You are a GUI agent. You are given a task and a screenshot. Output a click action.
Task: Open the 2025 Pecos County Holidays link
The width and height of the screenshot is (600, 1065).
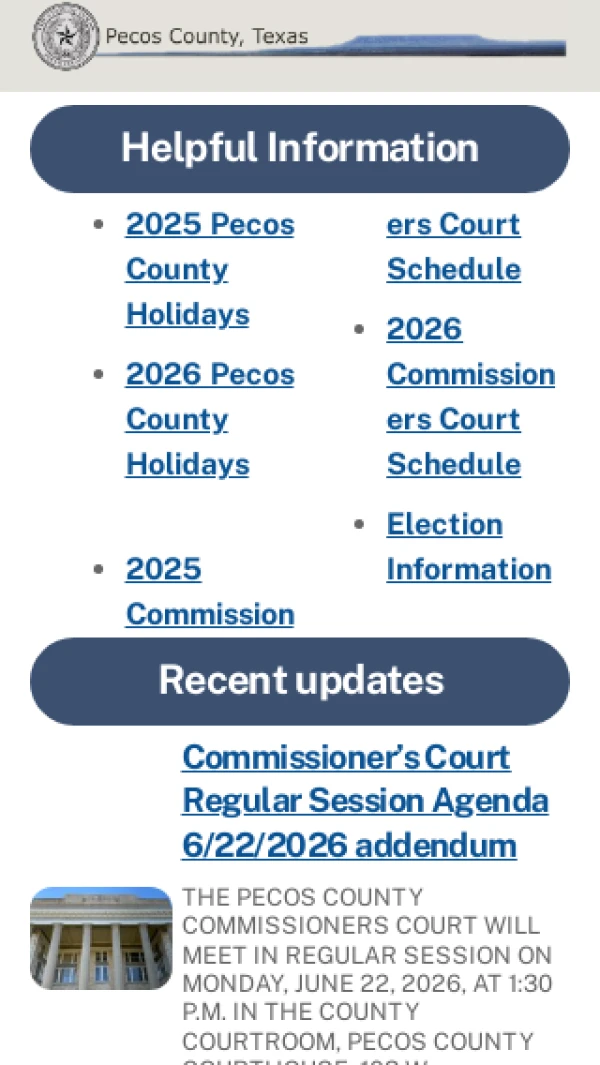pos(210,269)
